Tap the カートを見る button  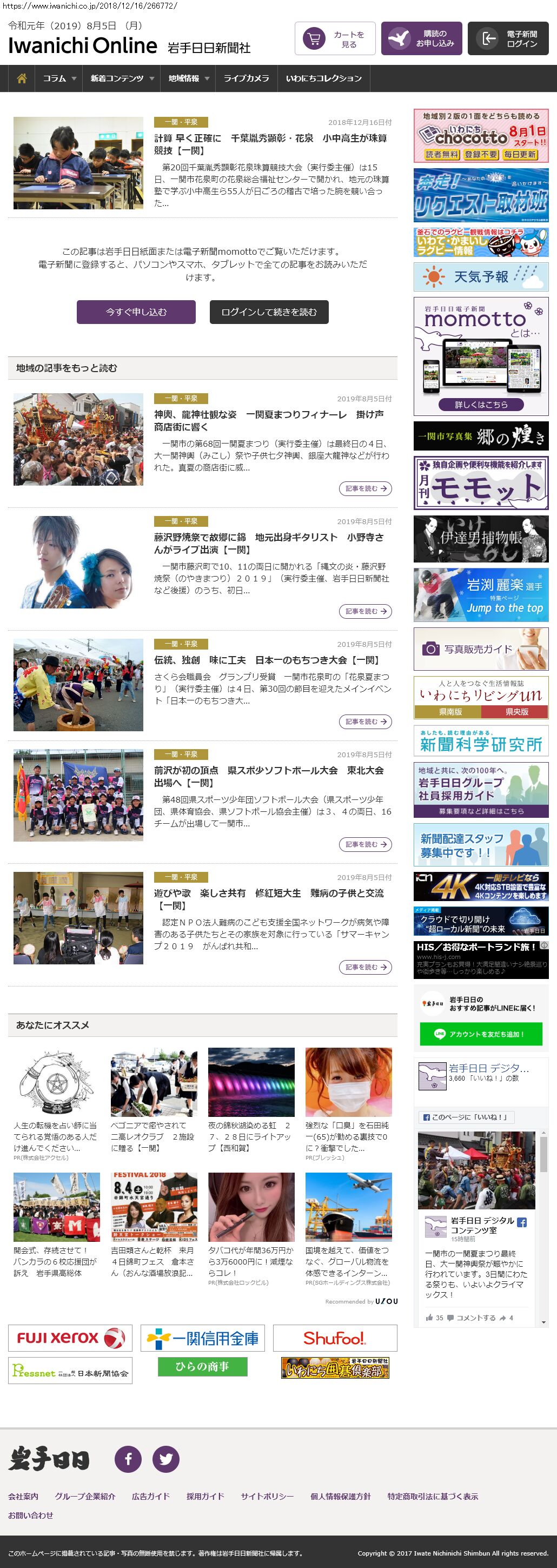coord(335,39)
